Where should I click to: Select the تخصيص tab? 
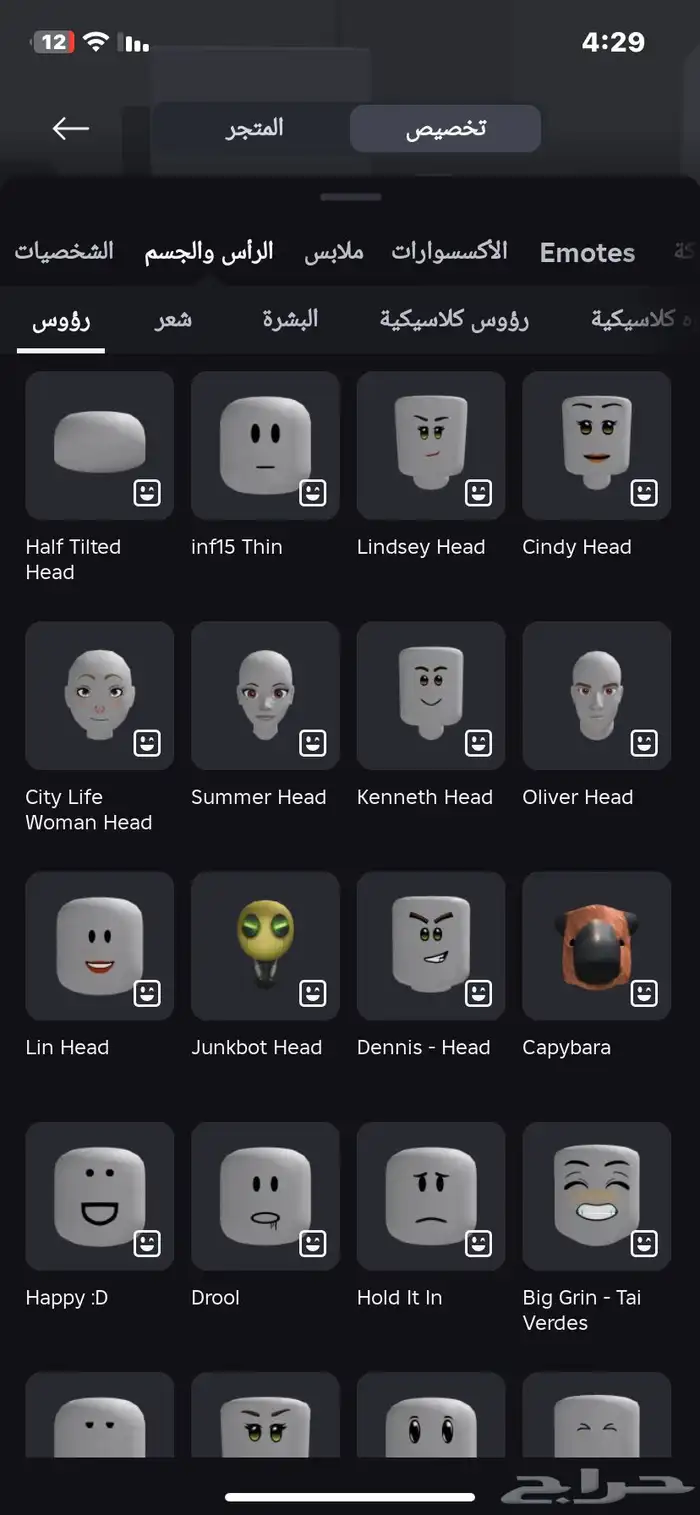(x=446, y=129)
